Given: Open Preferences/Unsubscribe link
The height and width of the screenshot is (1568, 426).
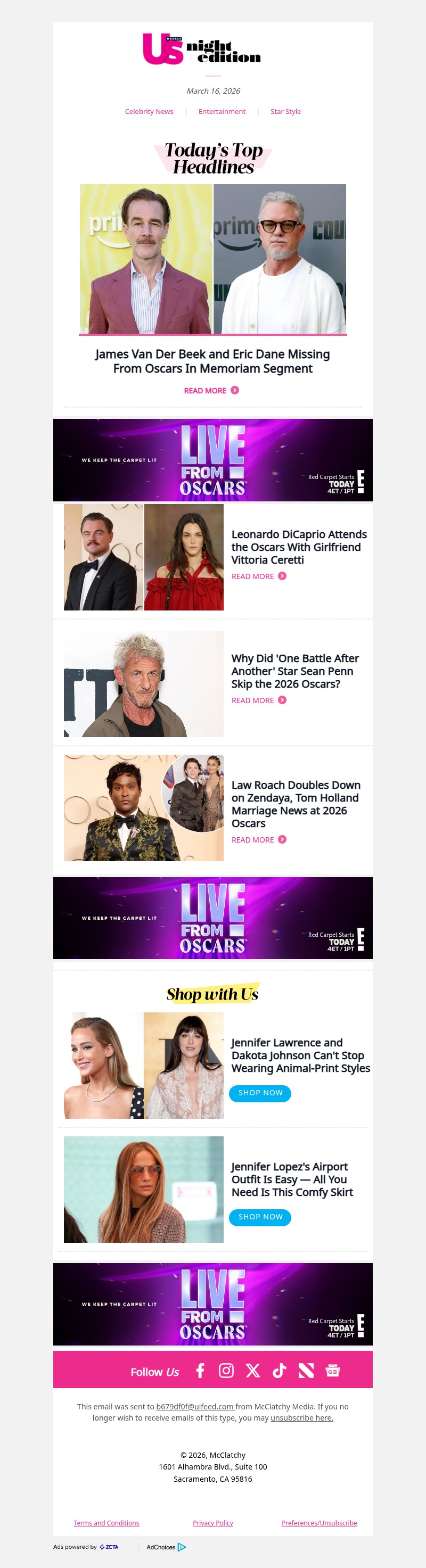Looking at the screenshot, I should pyautogui.click(x=319, y=1523).
